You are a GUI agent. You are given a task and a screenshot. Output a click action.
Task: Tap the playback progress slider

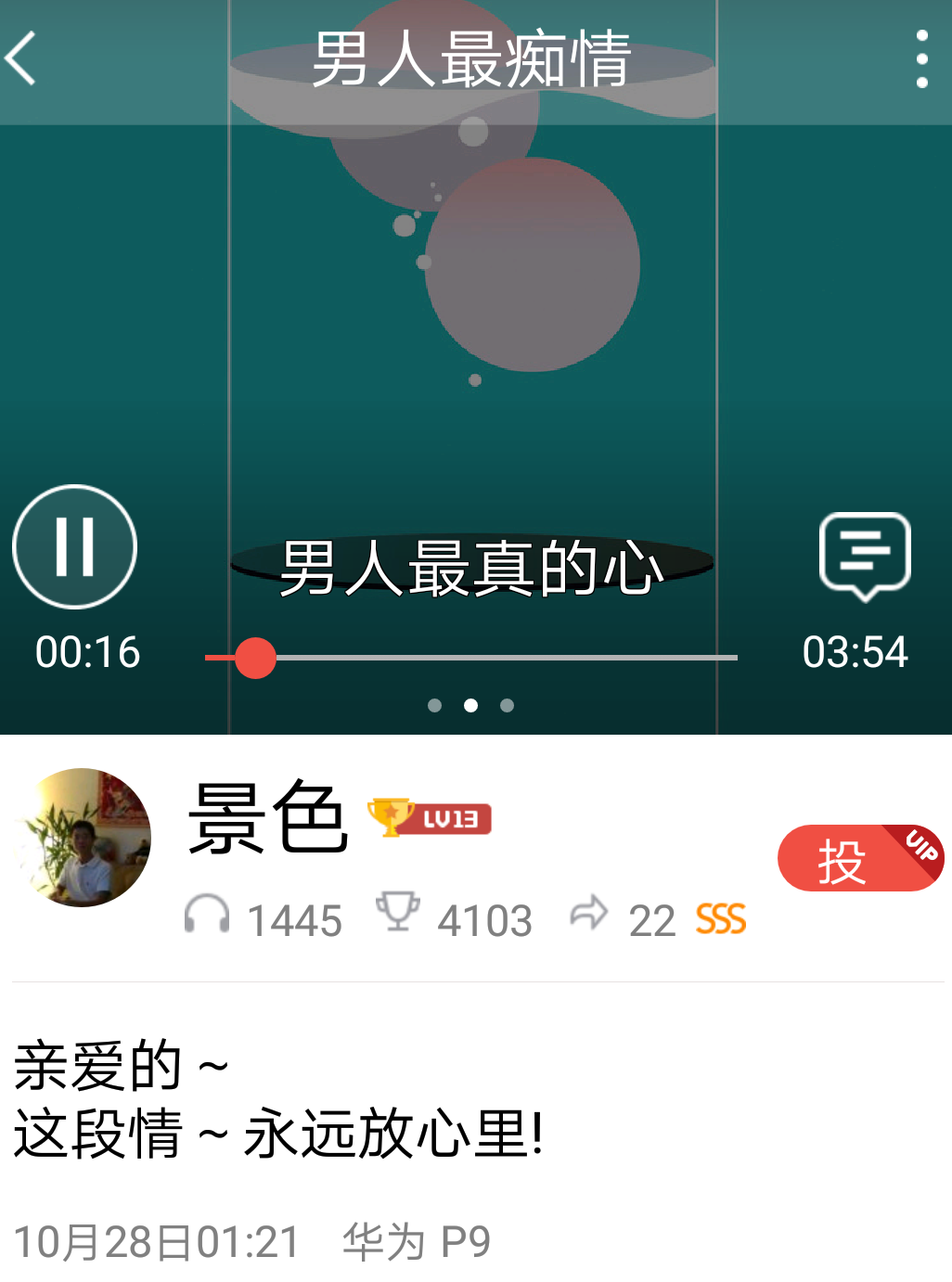(471, 658)
